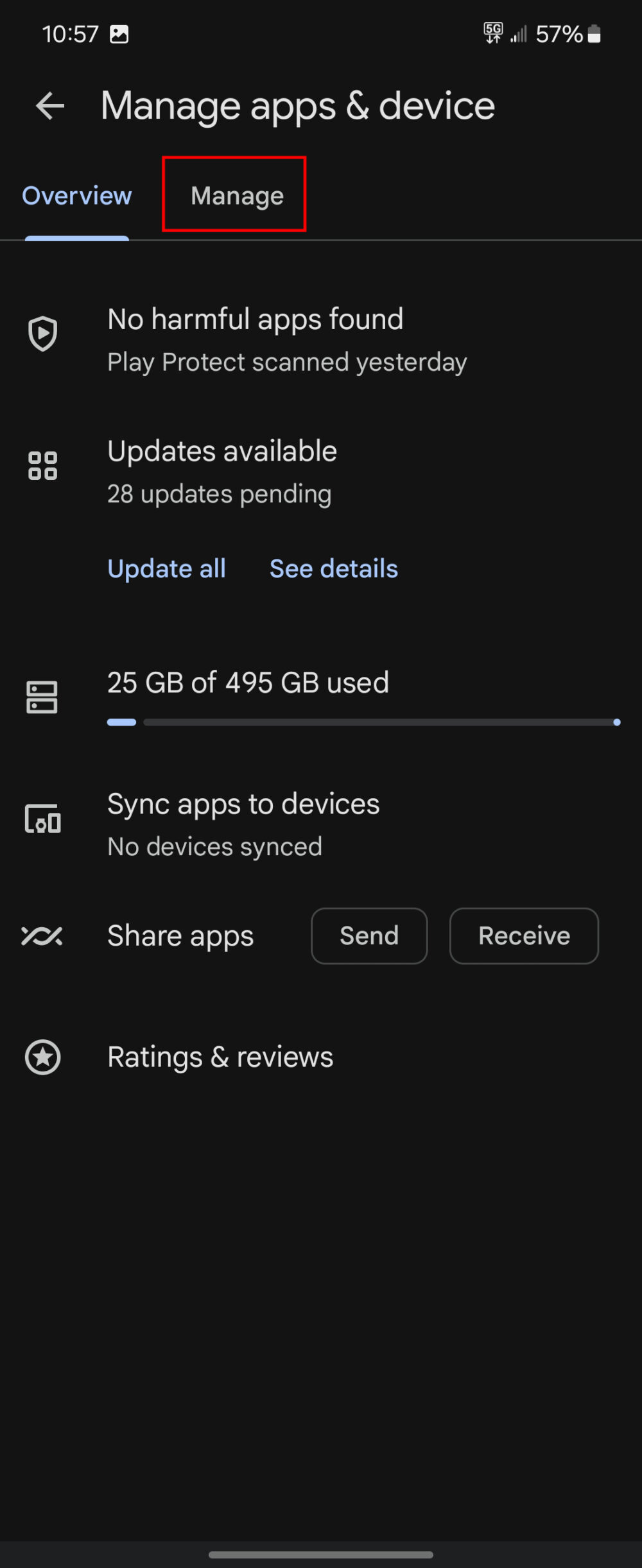Image resolution: width=642 pixels, height=1568 pixels.
Task: Tap the Play Protect shield icon
Action: [x=42, y=334]
